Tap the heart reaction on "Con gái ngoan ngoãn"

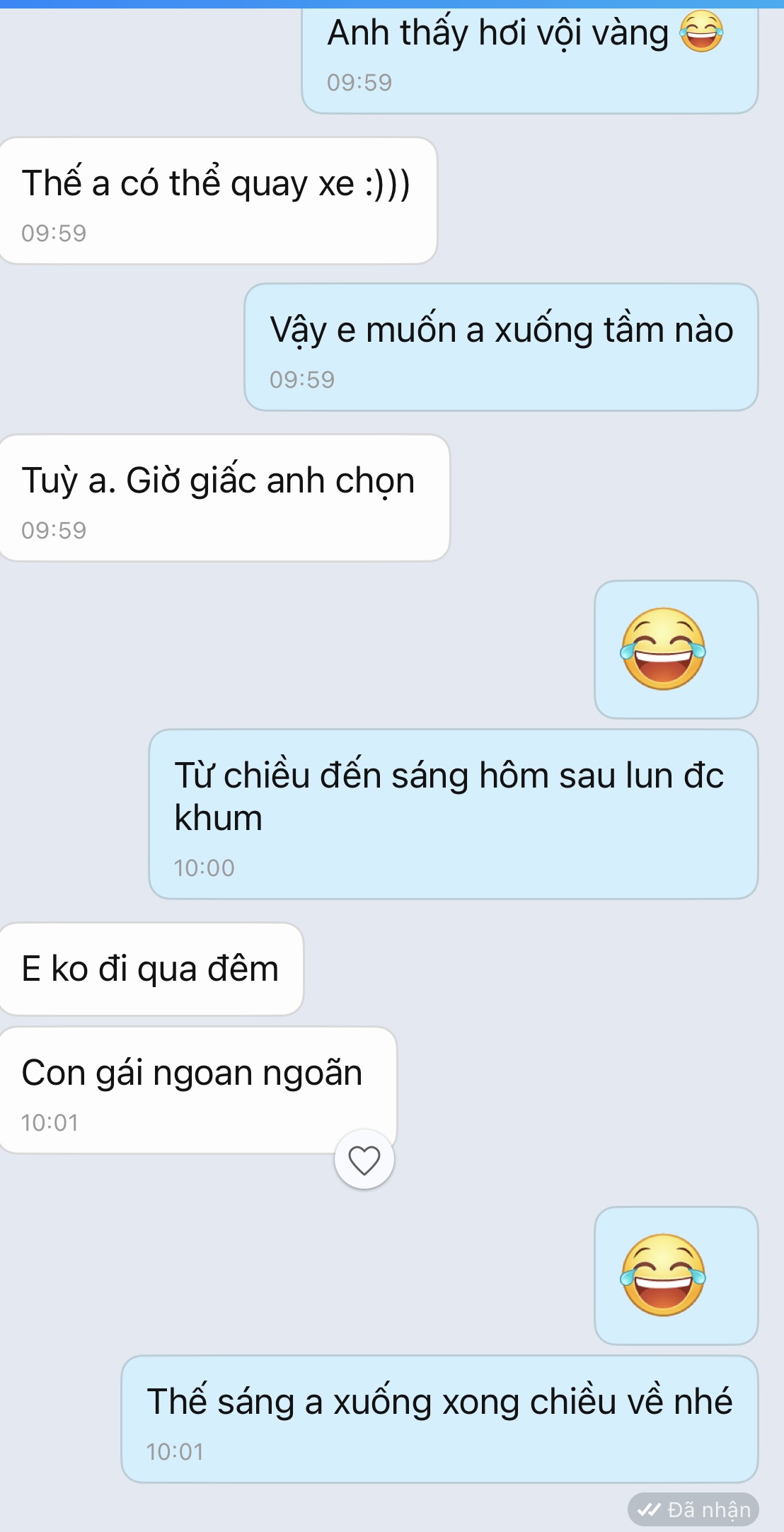pos(364,1160)
